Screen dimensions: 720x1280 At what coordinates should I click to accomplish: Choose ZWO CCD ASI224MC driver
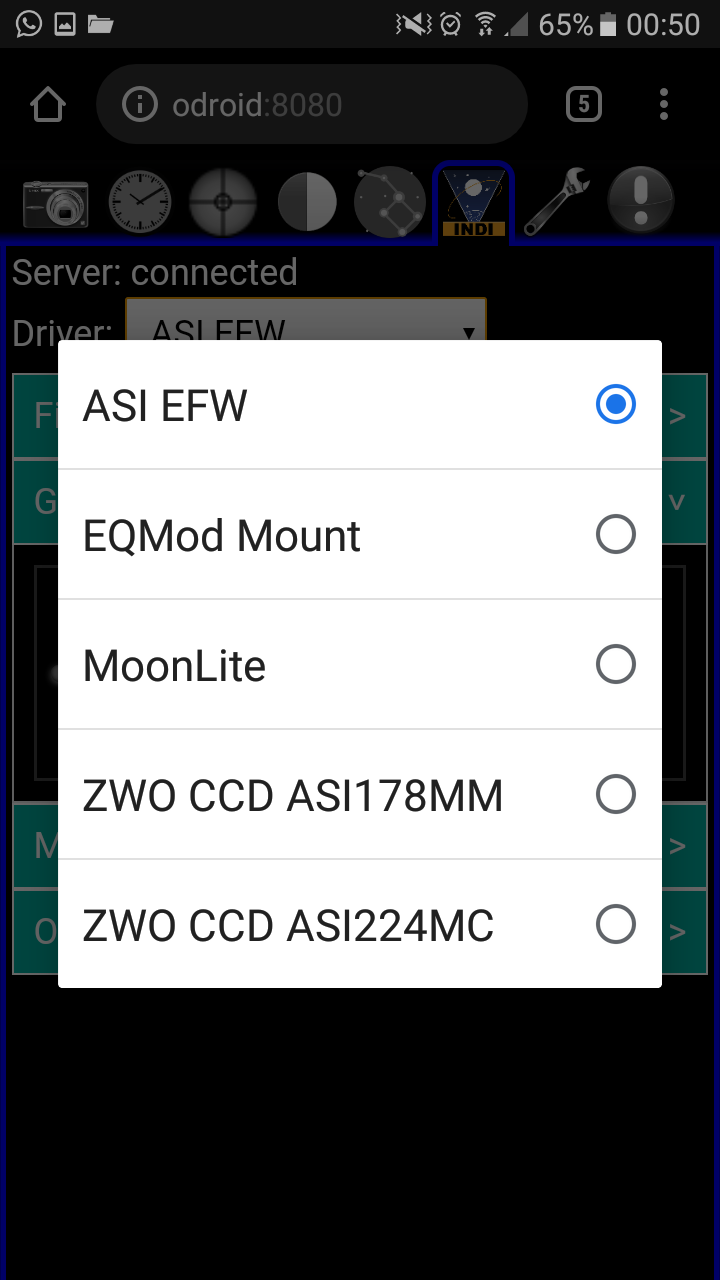359,925
